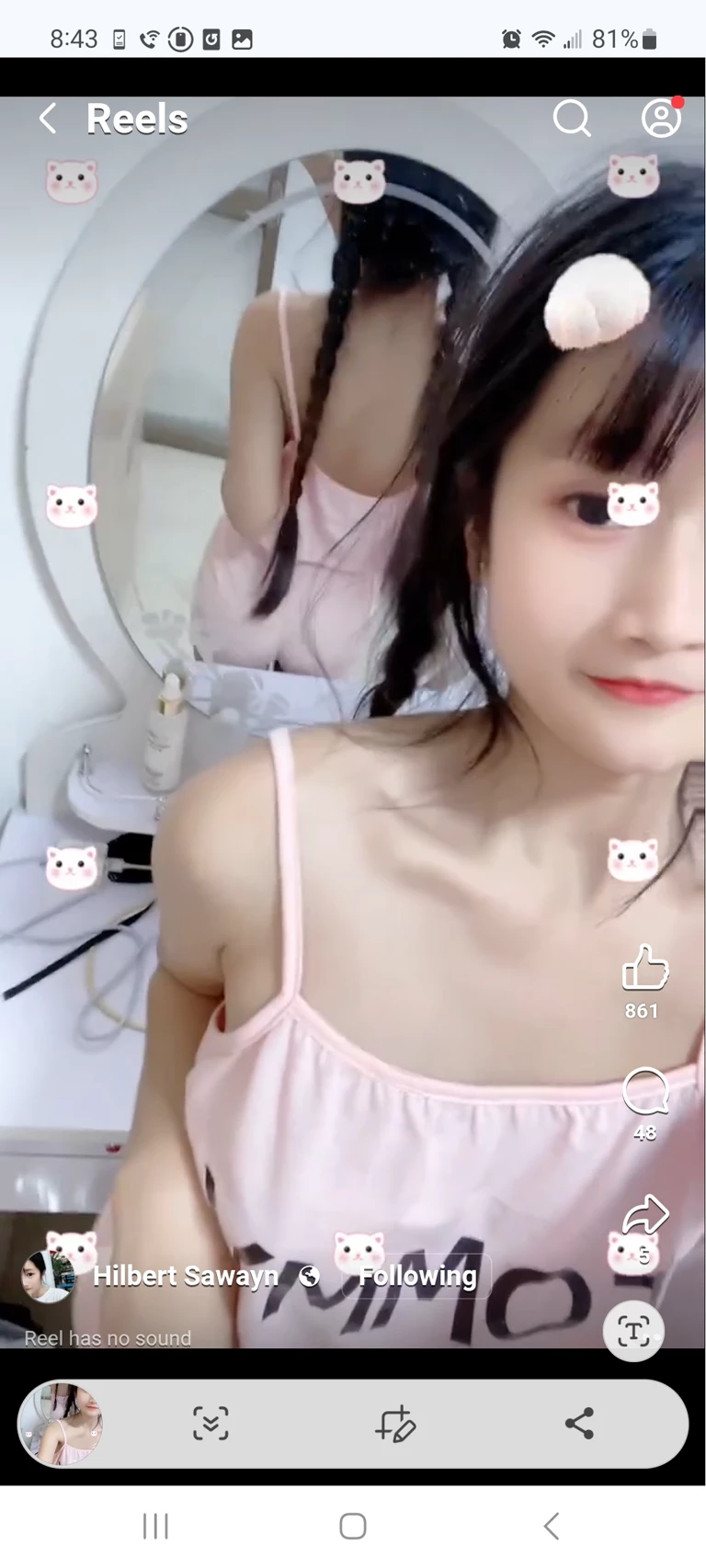This screenshot has width=706, height=1568.
Task: Open Hilbert Sawayn's profile
Action: click(185, 1276)
